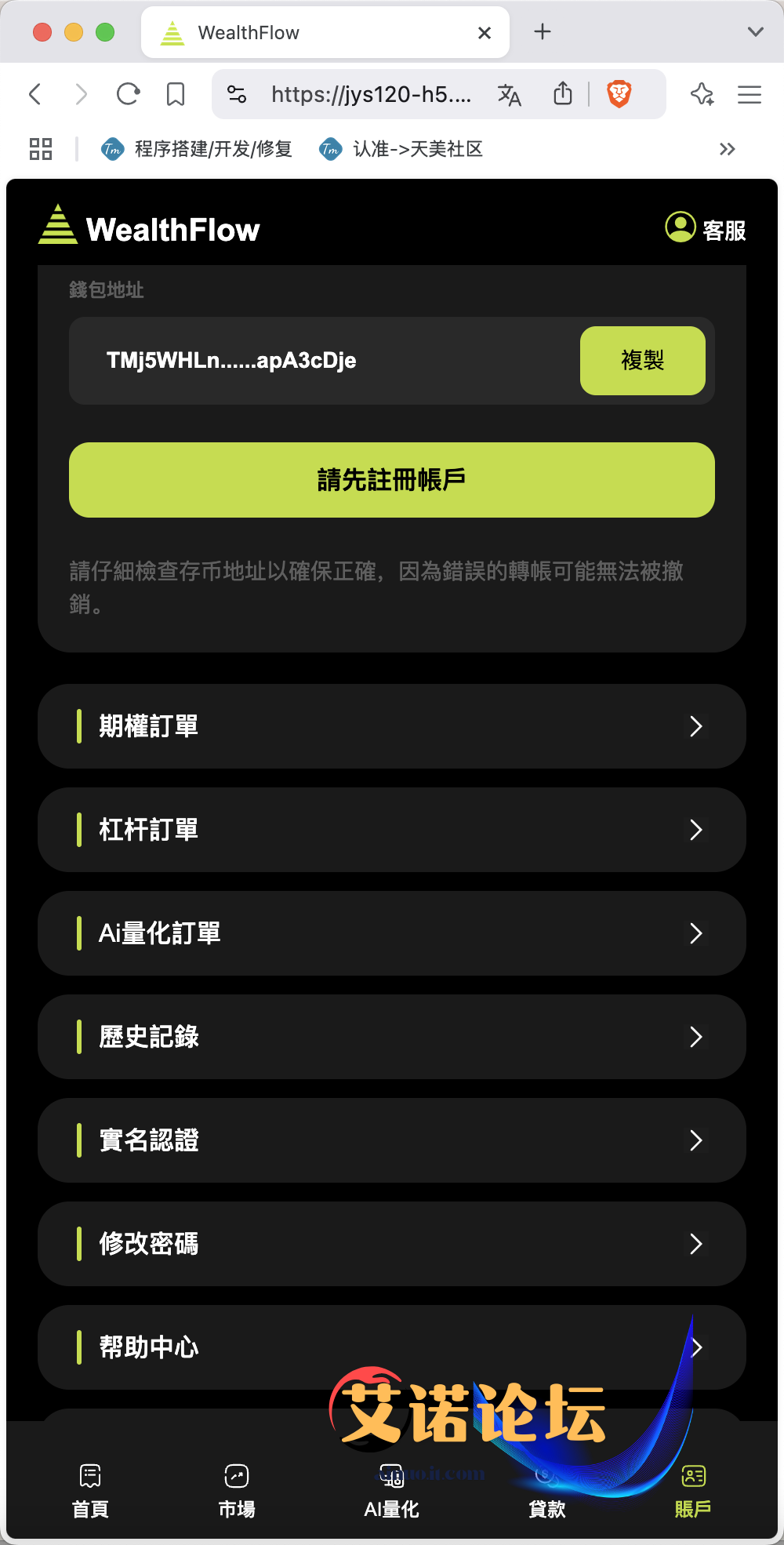Open 杠杆訂單 leverage orders
The width and height of the screenshot is (784, 1545).
coord(392,830)
